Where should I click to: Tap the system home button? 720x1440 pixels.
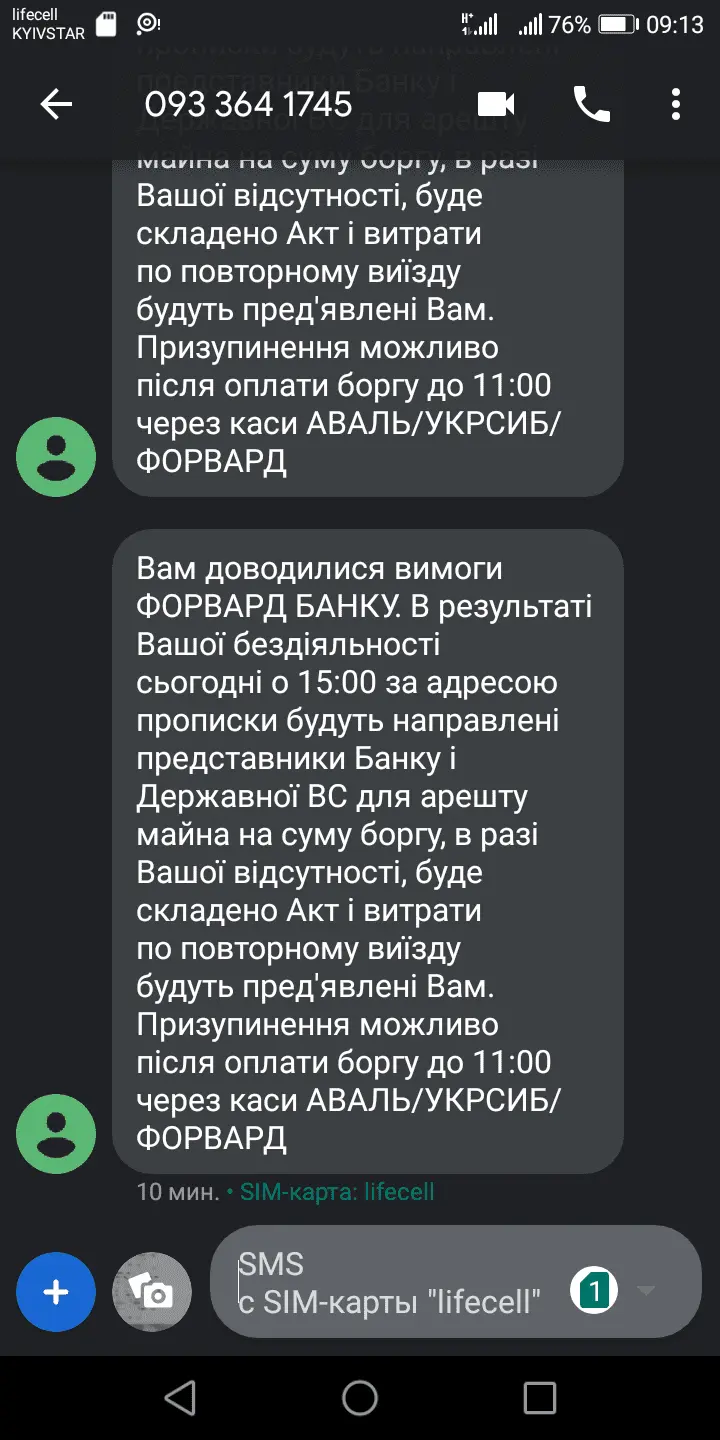[360, 1397]
